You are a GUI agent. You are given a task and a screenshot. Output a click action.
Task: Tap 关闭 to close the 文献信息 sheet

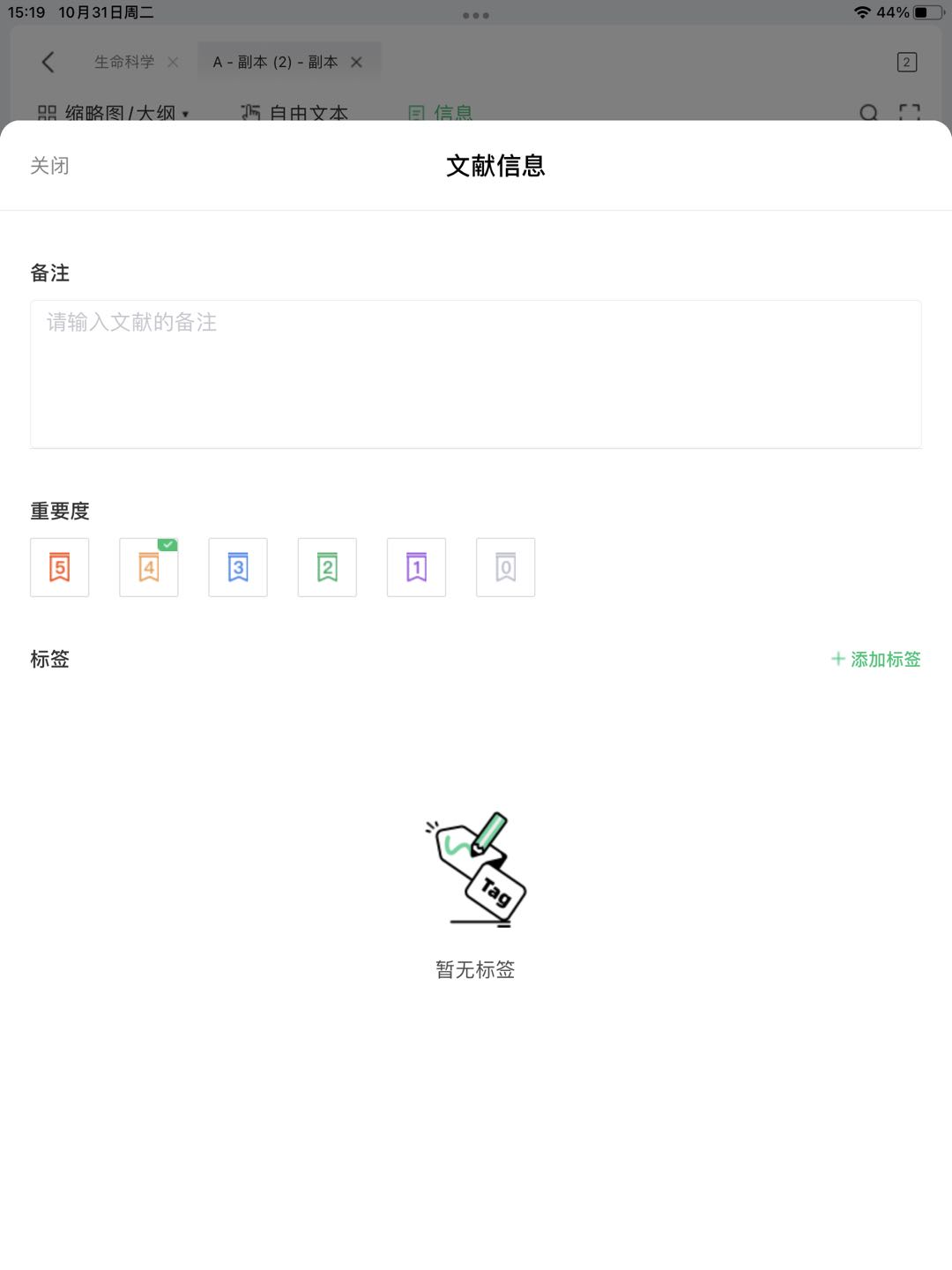(49, 166)
